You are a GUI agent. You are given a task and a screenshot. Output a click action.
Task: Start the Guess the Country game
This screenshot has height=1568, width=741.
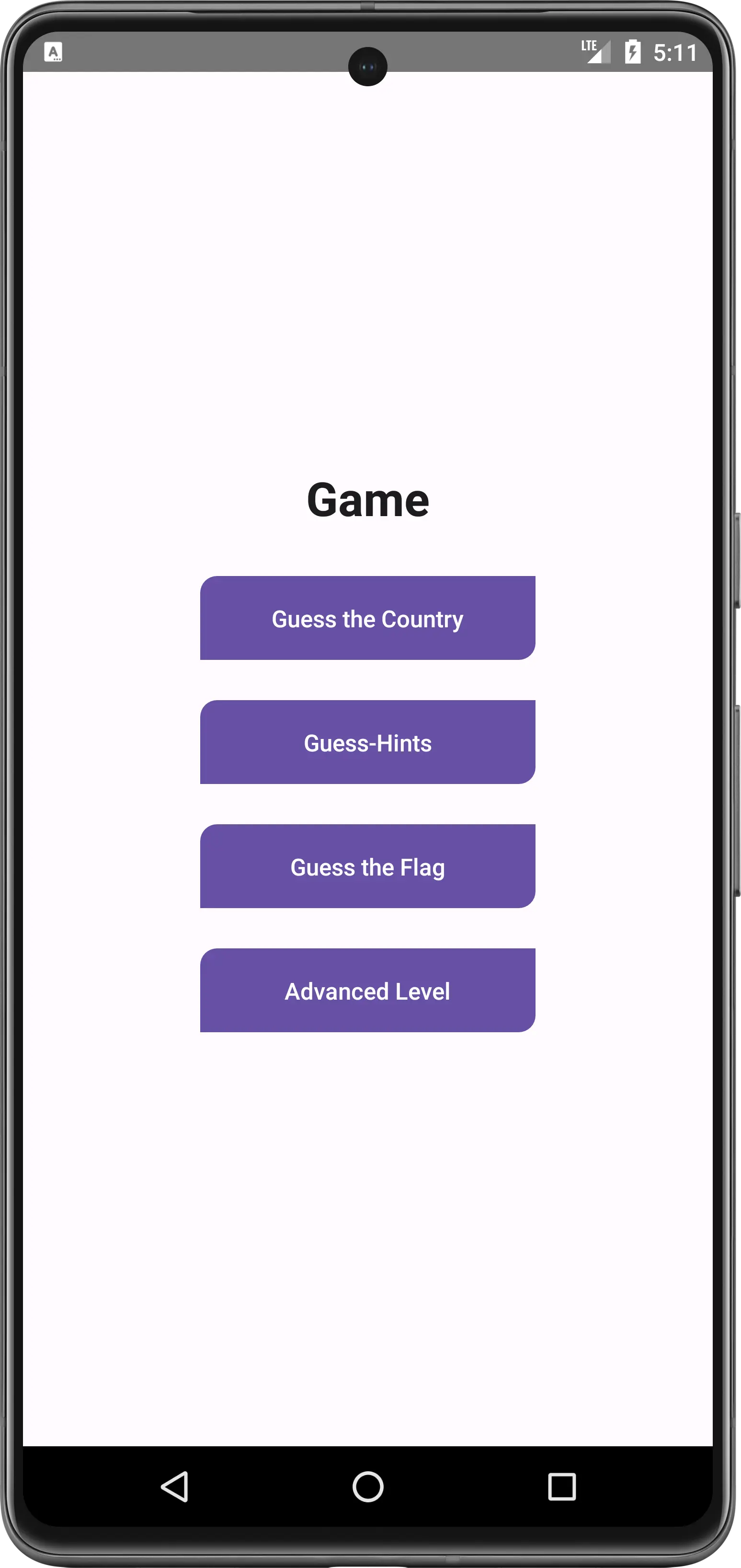coord(367,618)
